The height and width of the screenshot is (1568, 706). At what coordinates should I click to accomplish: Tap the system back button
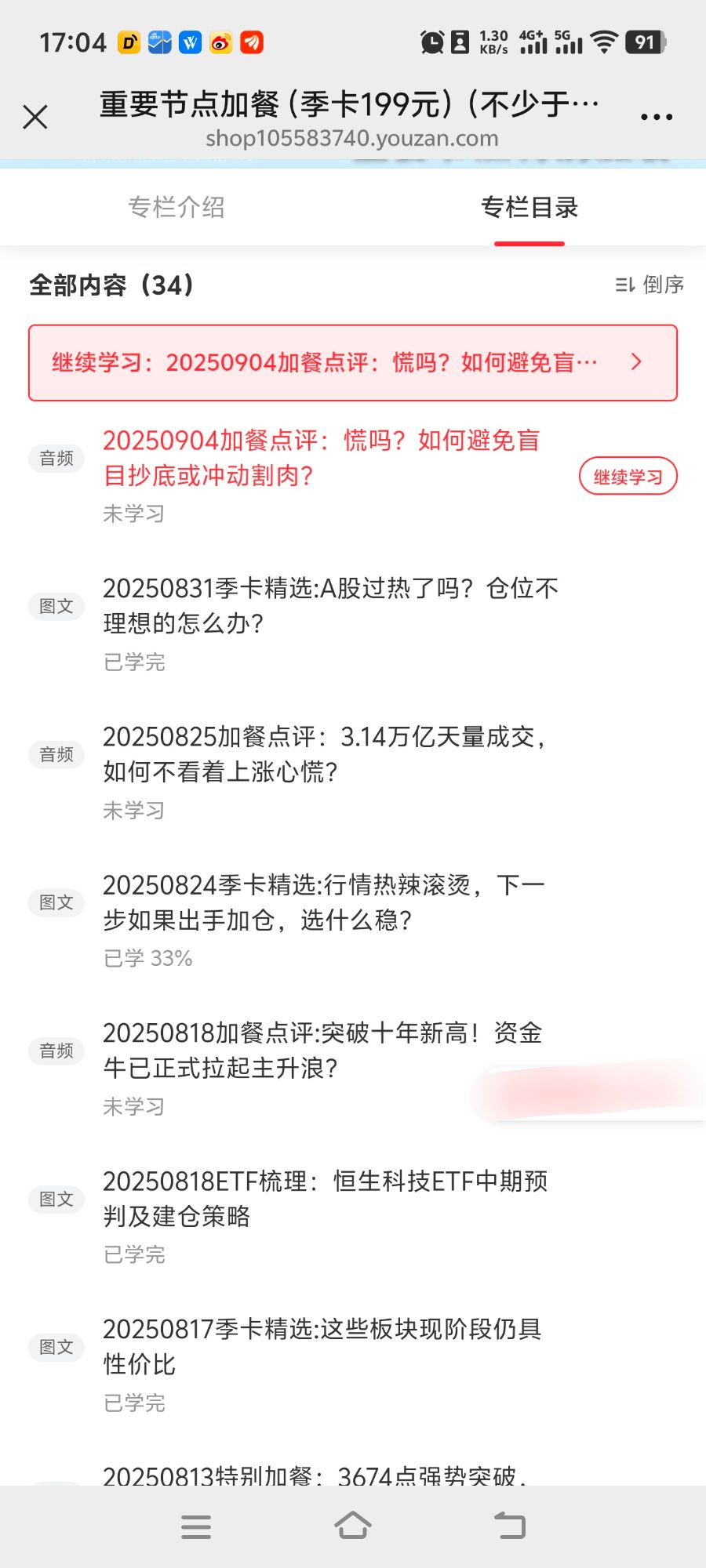(510, 1526)
